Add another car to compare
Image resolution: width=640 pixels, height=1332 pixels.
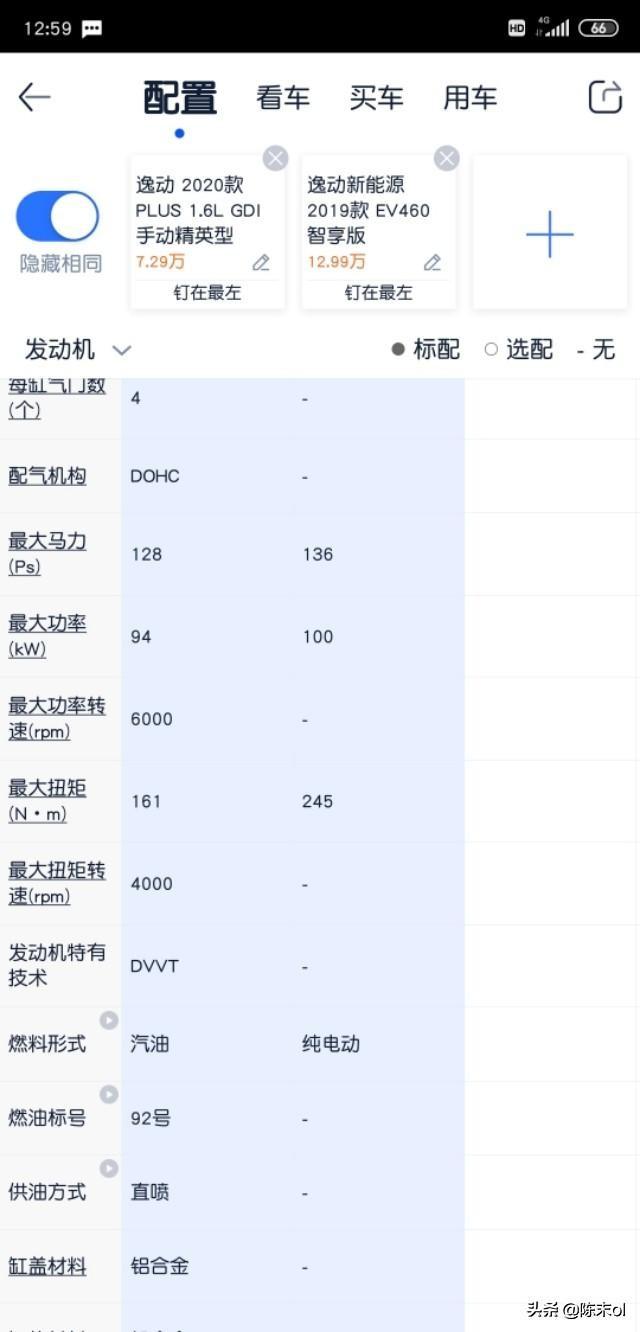[550, 234]
